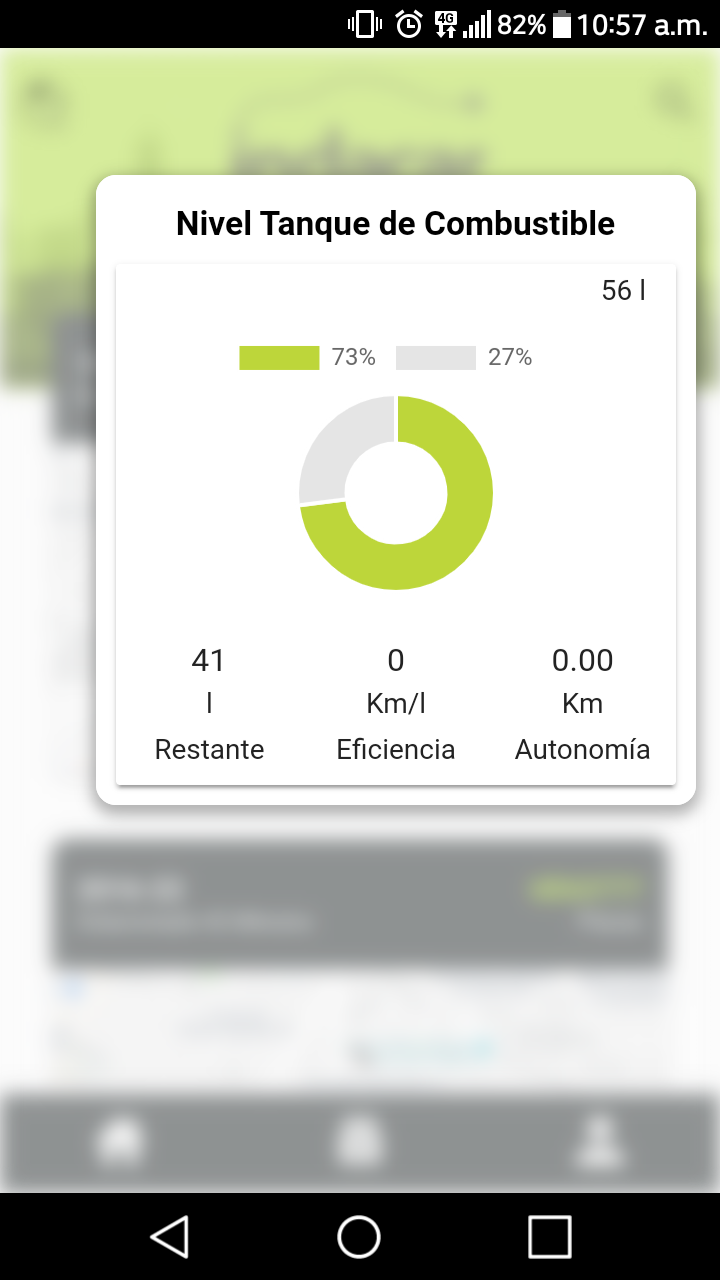This screenshot has height=1280, width=720.
Task: Dismiss the fuel dialog with system back
Action: coord(170,1236)
